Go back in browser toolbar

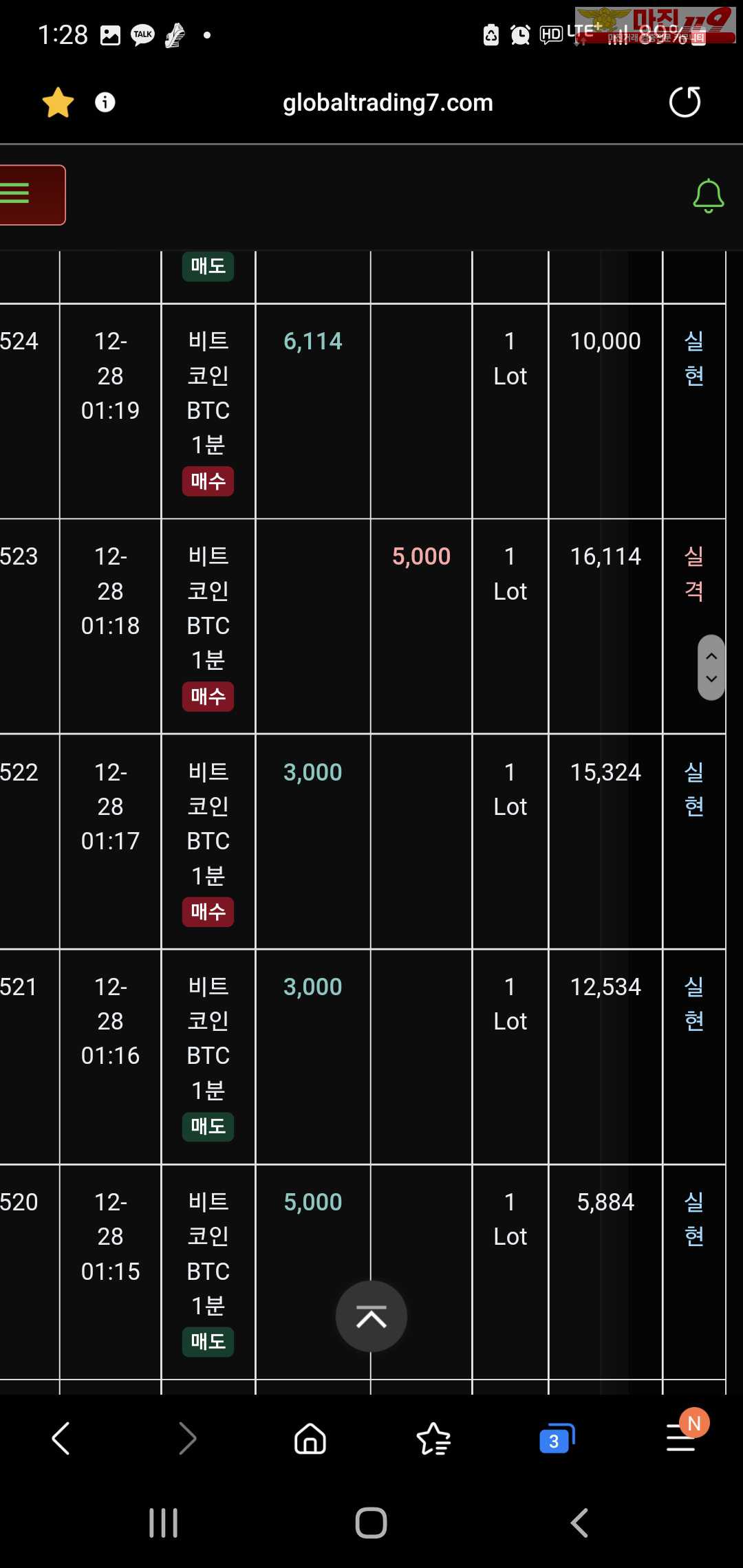coord(61,1438)
